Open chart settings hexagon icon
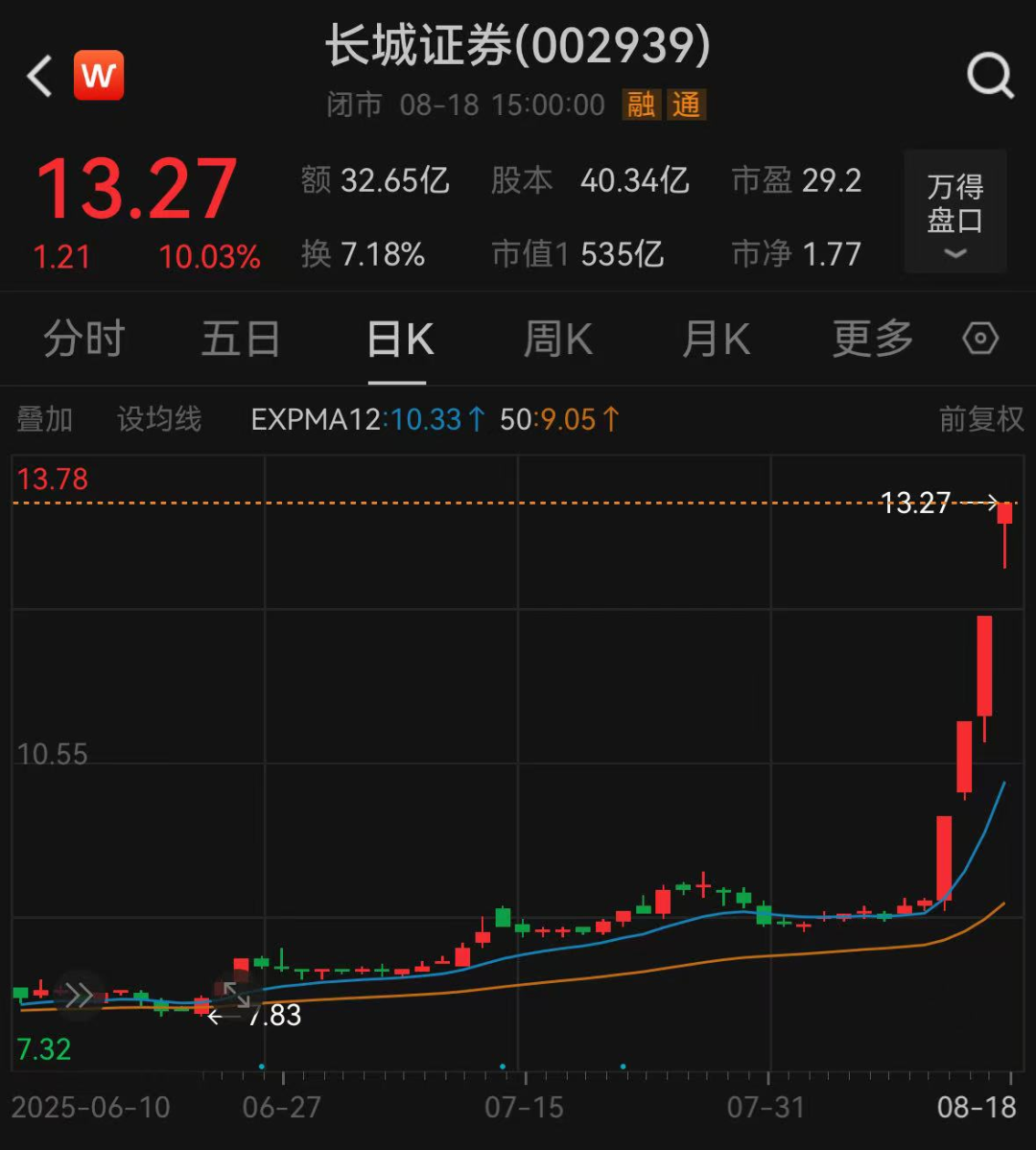This screenshot has height=1150, width=1036. [x=980, y=339]
